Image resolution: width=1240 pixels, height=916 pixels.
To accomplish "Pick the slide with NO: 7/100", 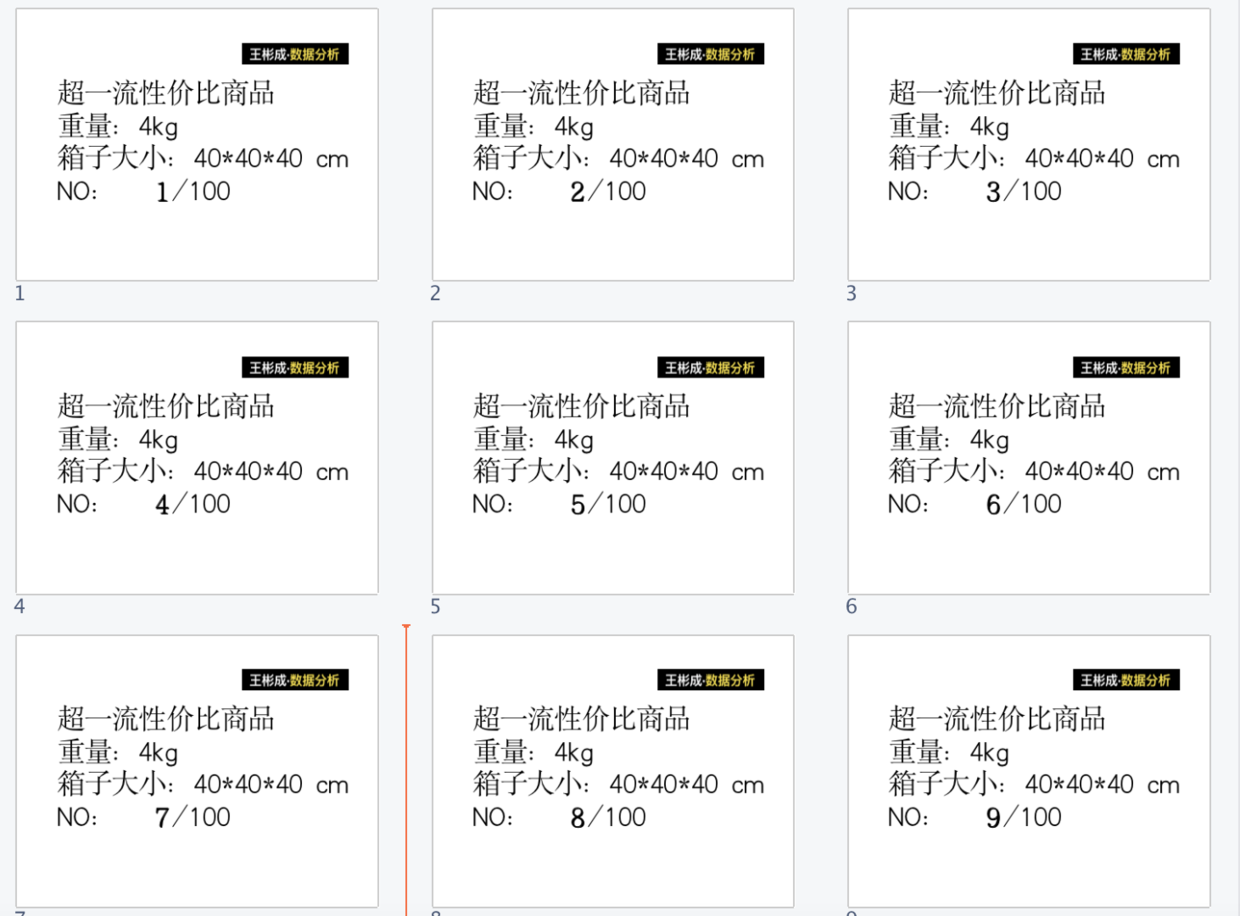I will (x=197, y=771).
